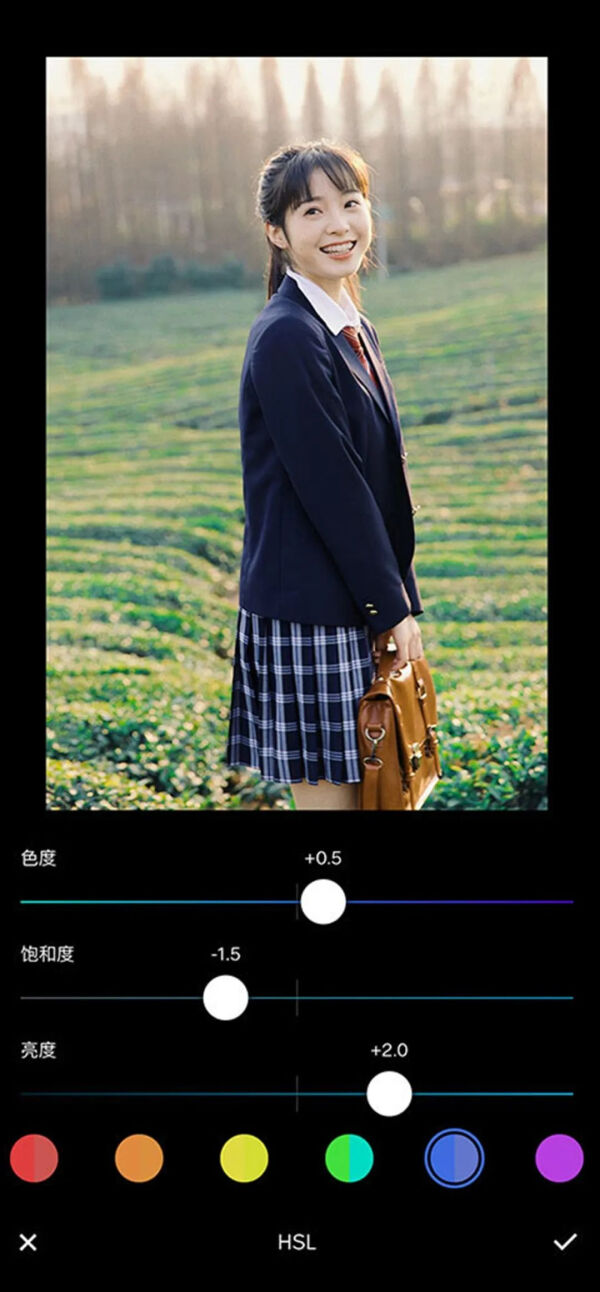Confirm HSL changes with the checkmark
Viewport: 600px width, 1292px height.
click(565, 1243)
